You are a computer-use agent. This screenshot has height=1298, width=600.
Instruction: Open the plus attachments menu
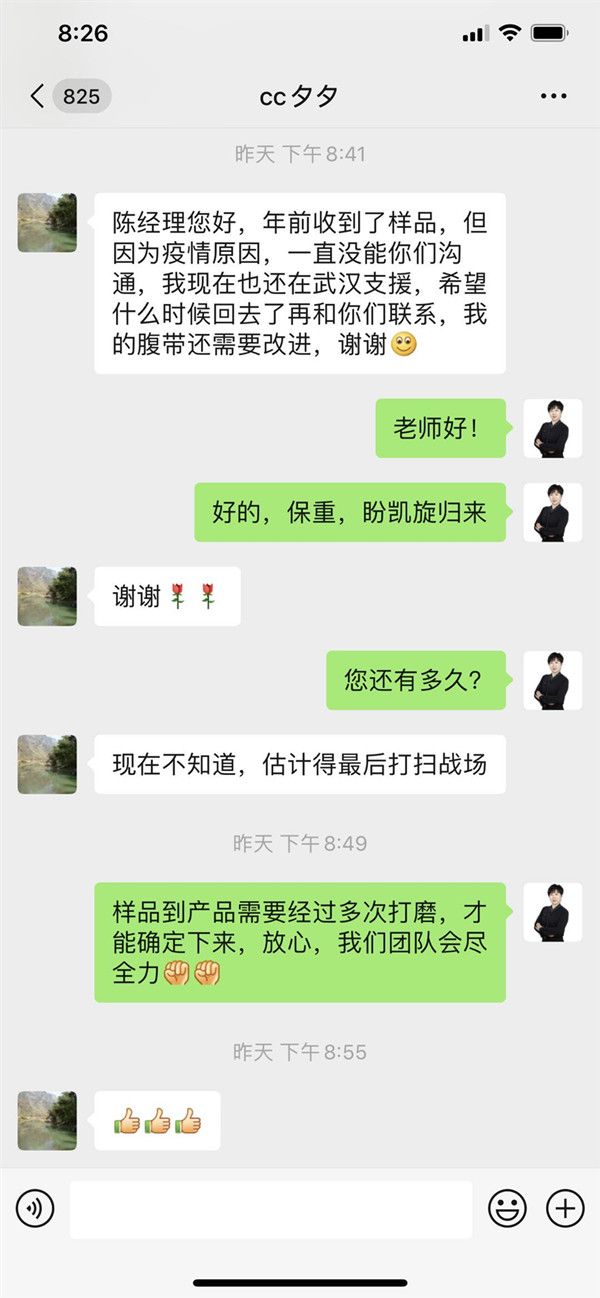point(565,1209)
